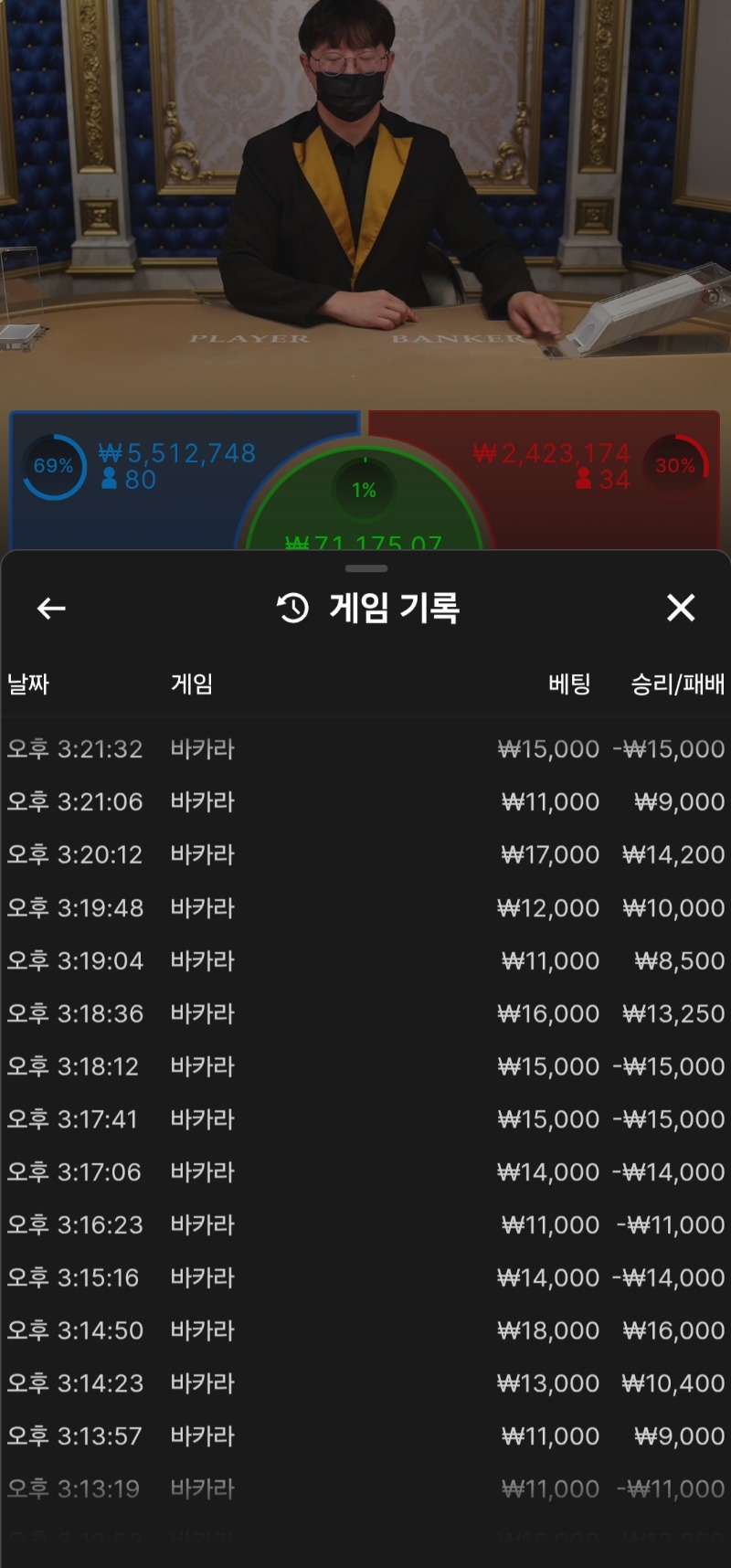Select the 3:13:57 baccarat entry
This screenshot has height=1568, width=731.
click(x=365, y=1436)
